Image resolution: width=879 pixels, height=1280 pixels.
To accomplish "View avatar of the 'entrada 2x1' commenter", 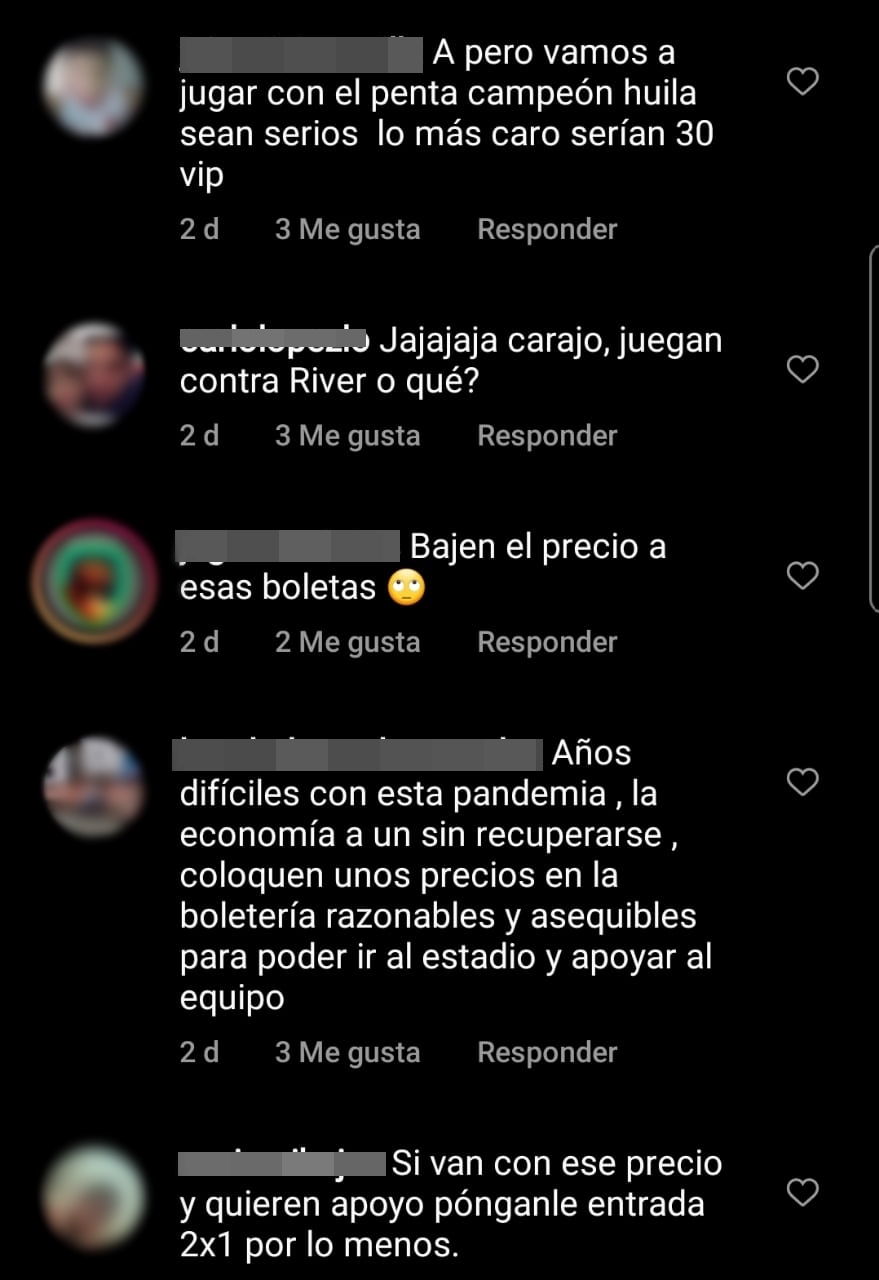I will pyautogui.click(x=95, y=1197).
